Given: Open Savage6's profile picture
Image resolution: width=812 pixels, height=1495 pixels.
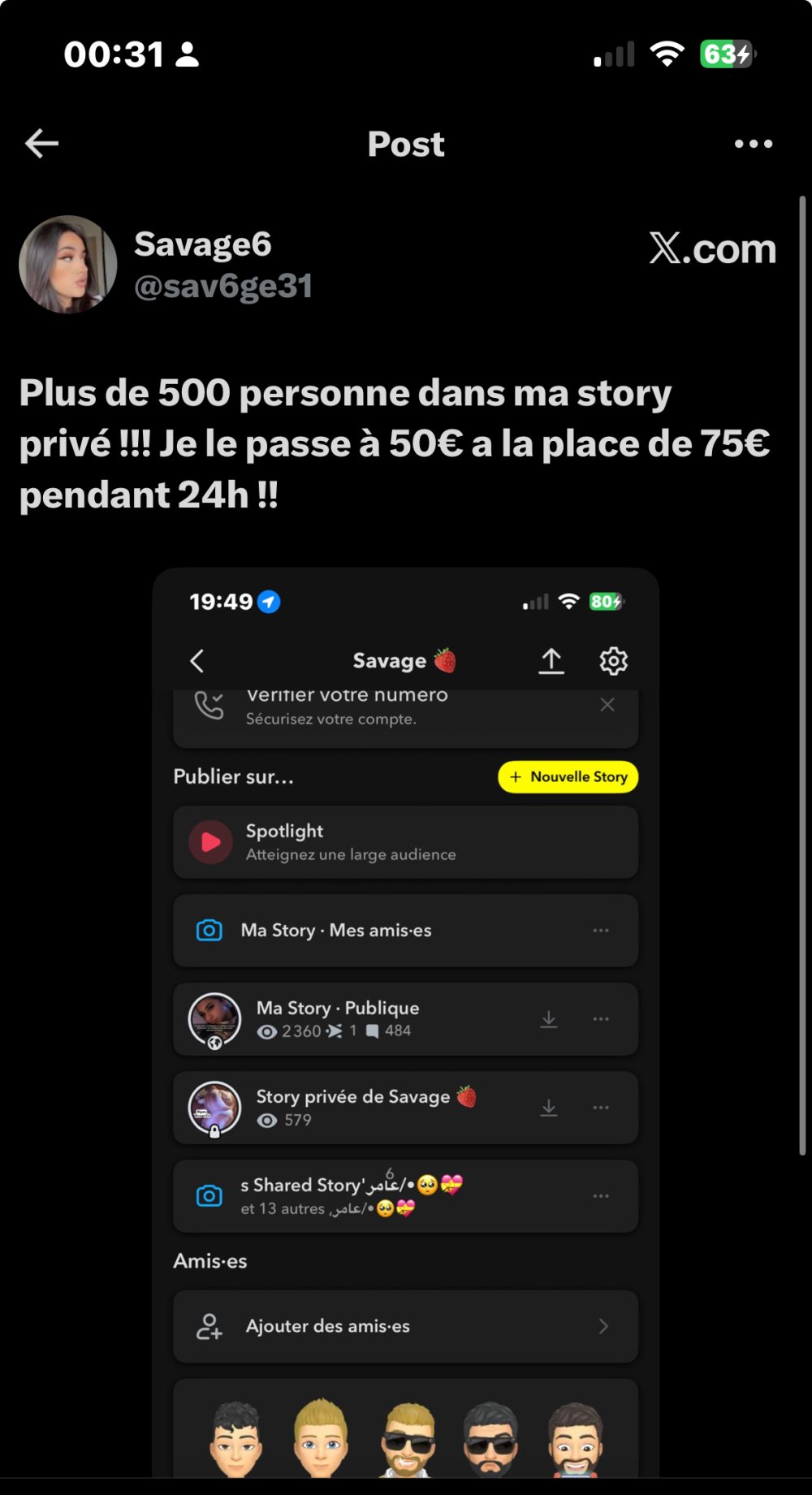Looking at the screenshot, I should pos(68,265).
